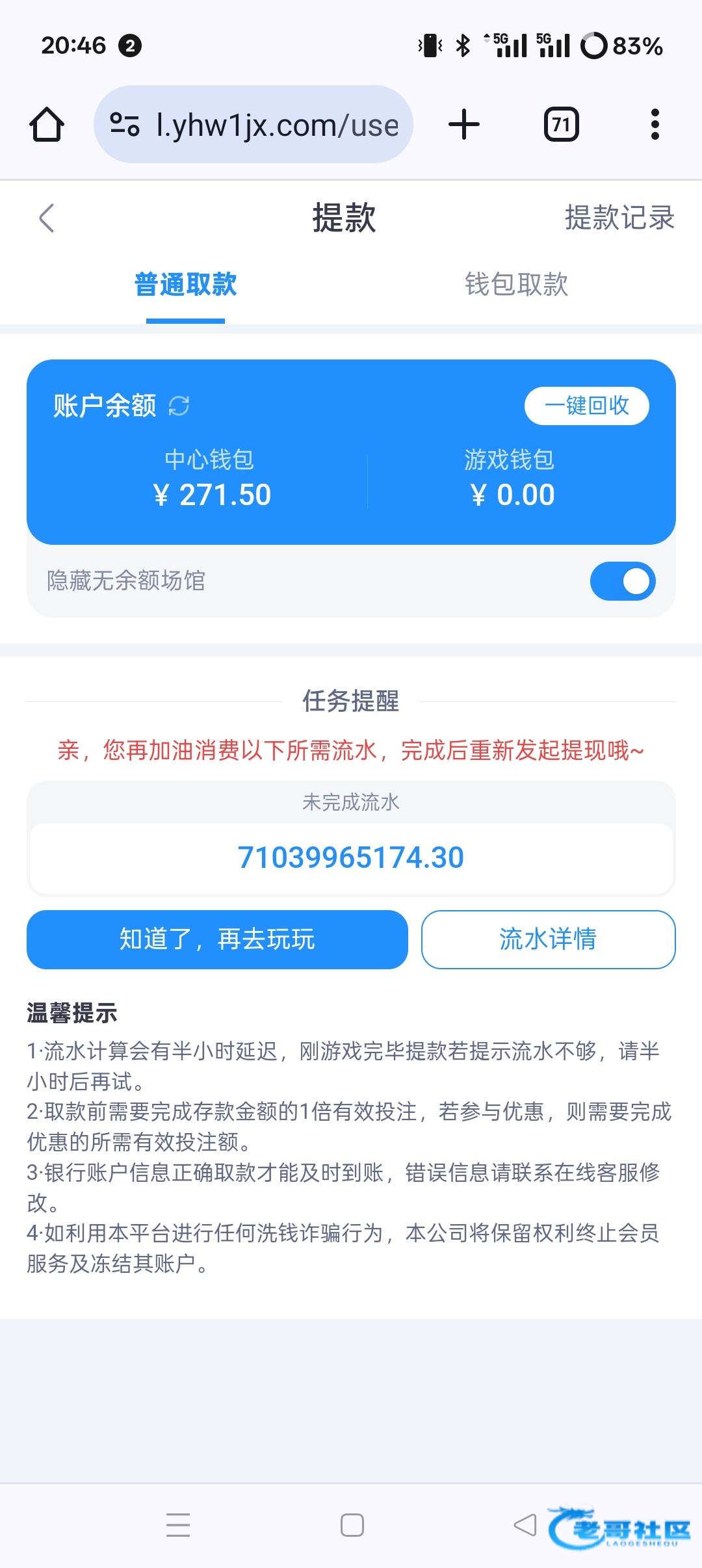702x1568 pixels.
Task: Tap the system home button
Action: point(352,1525)
